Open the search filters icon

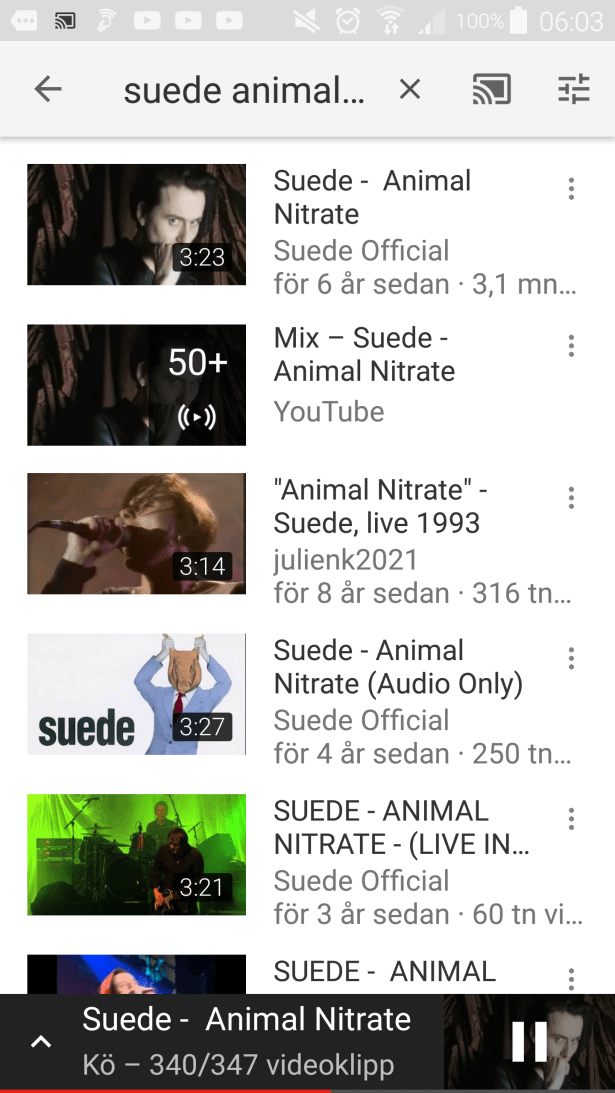point(574,90)
